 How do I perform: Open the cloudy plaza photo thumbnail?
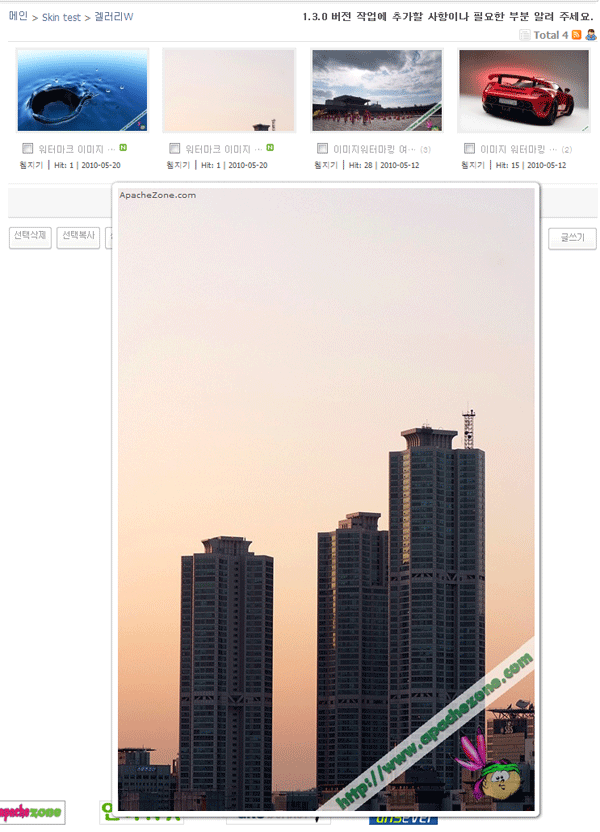pos(377,90)
